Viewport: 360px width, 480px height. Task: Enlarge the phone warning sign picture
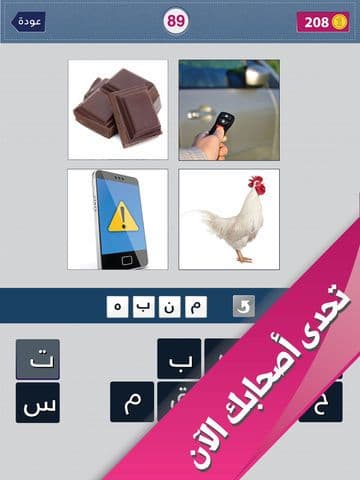[118, 219]
